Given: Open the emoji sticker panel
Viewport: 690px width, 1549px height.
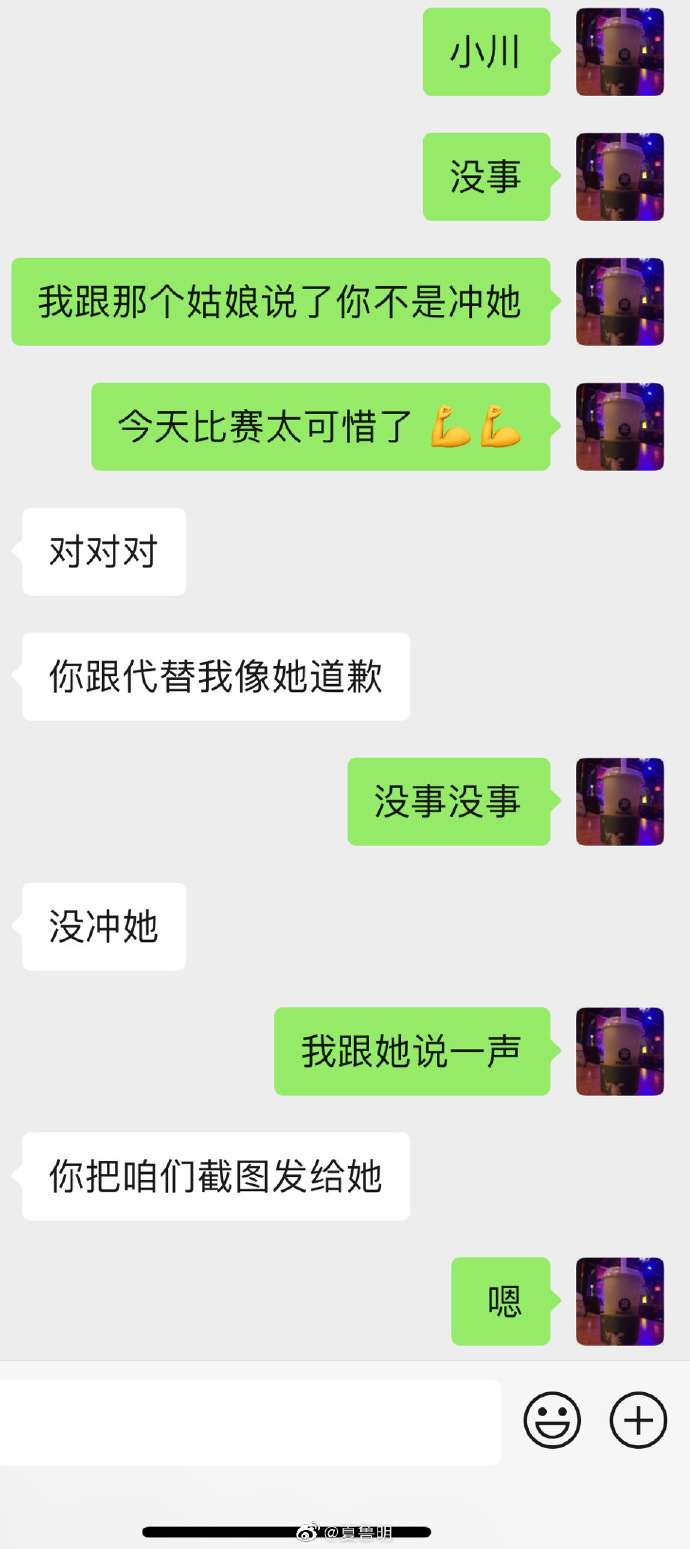Looking at the screenshot, I should pos(552,1420).
